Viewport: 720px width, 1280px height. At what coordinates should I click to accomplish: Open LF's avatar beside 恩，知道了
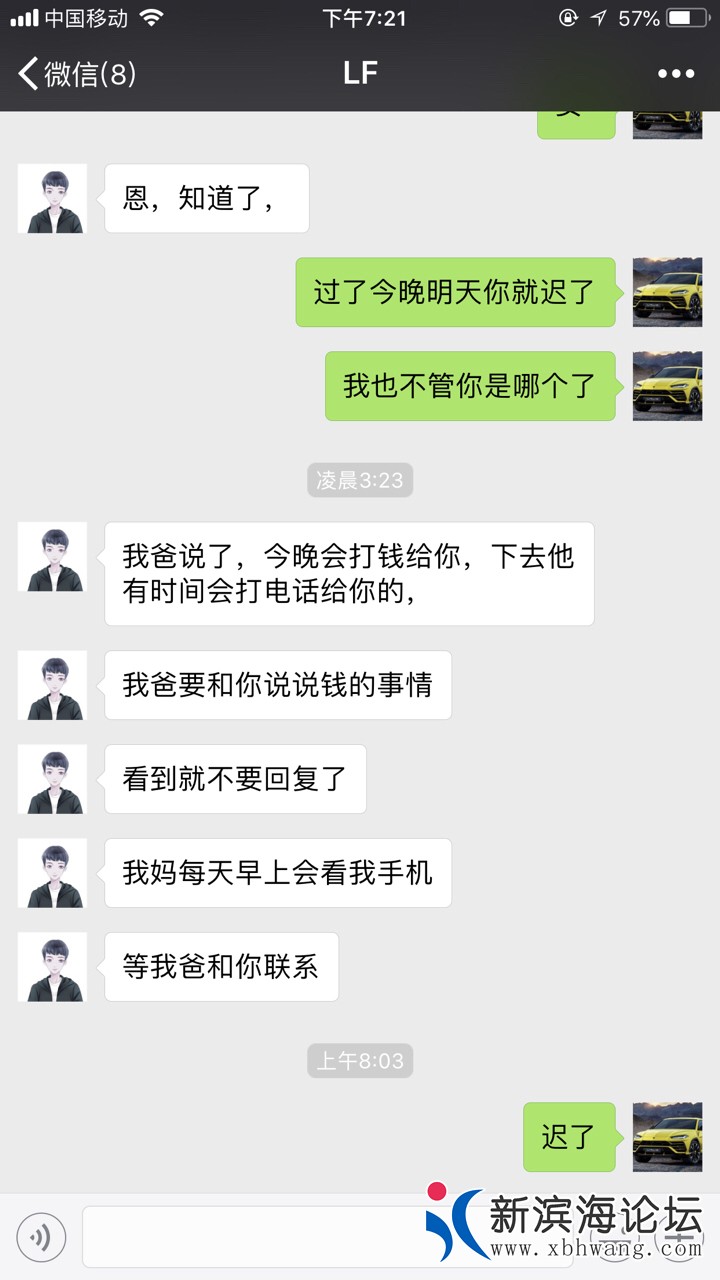click(x=52, y=199)
